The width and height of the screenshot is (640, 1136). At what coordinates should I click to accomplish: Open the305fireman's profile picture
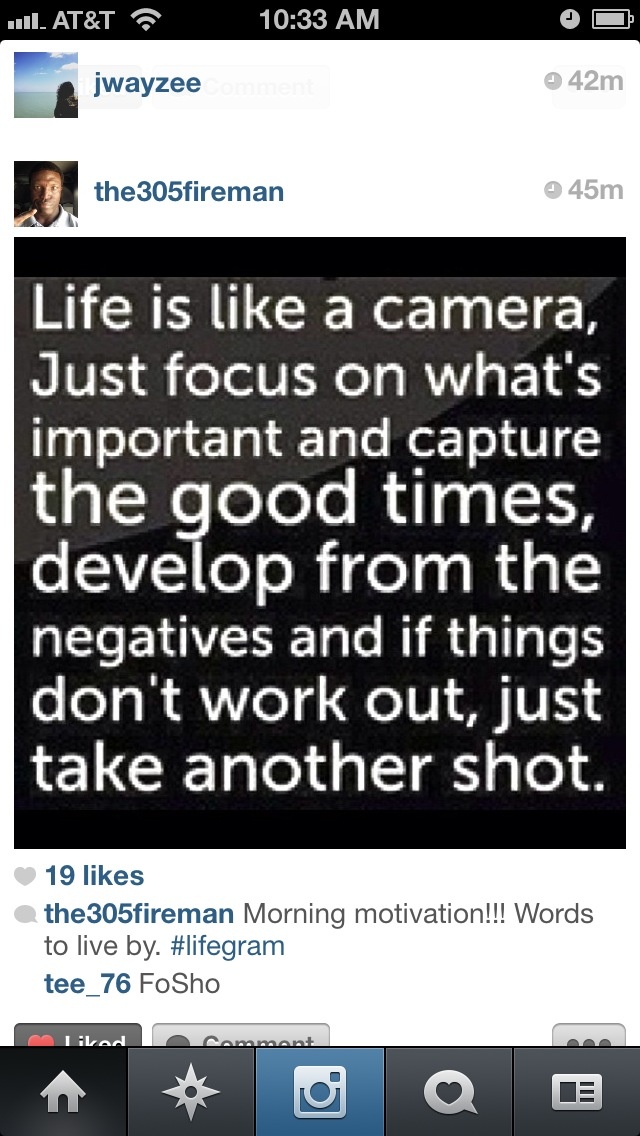click(x=45, y=193)
